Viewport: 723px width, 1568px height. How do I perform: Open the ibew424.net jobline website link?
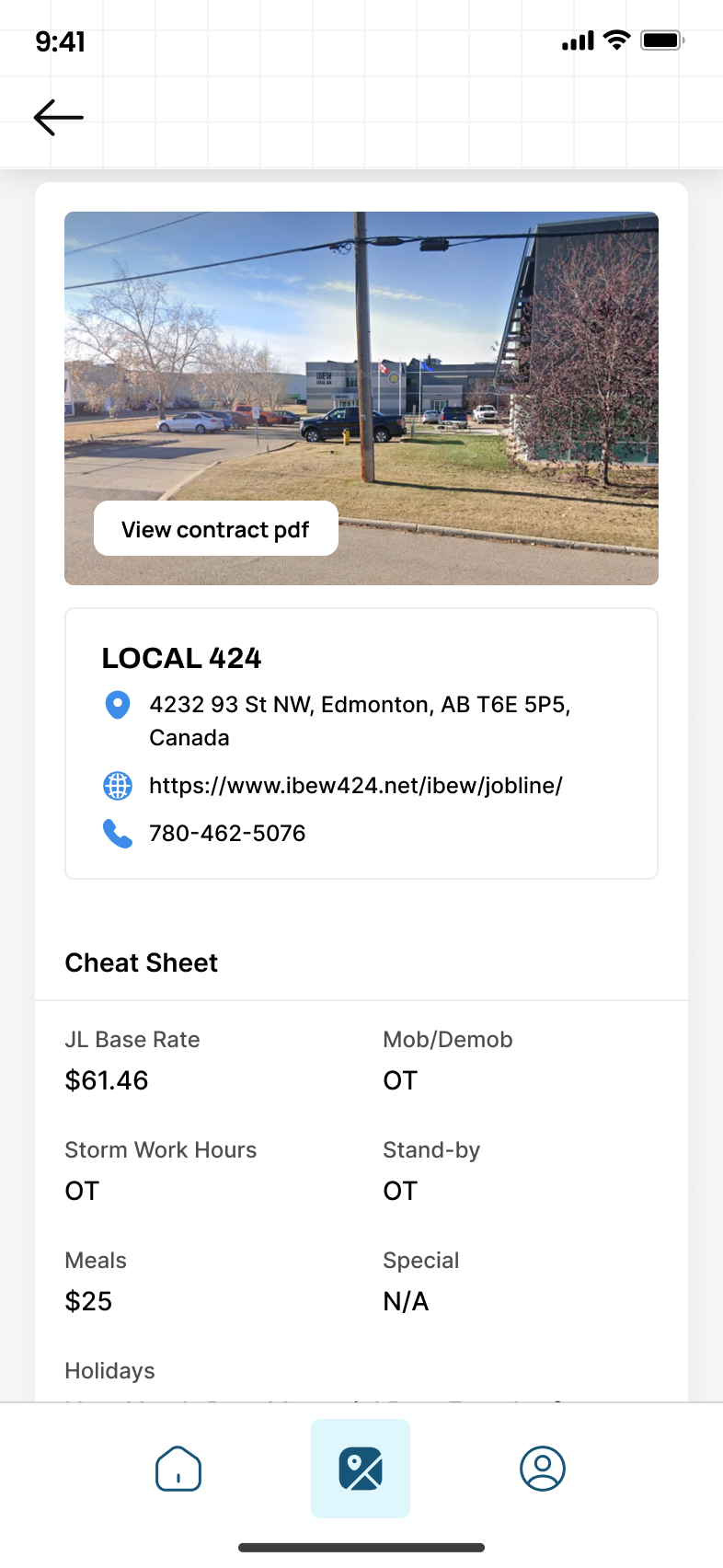pyautogui.click(x=355, y=785)
